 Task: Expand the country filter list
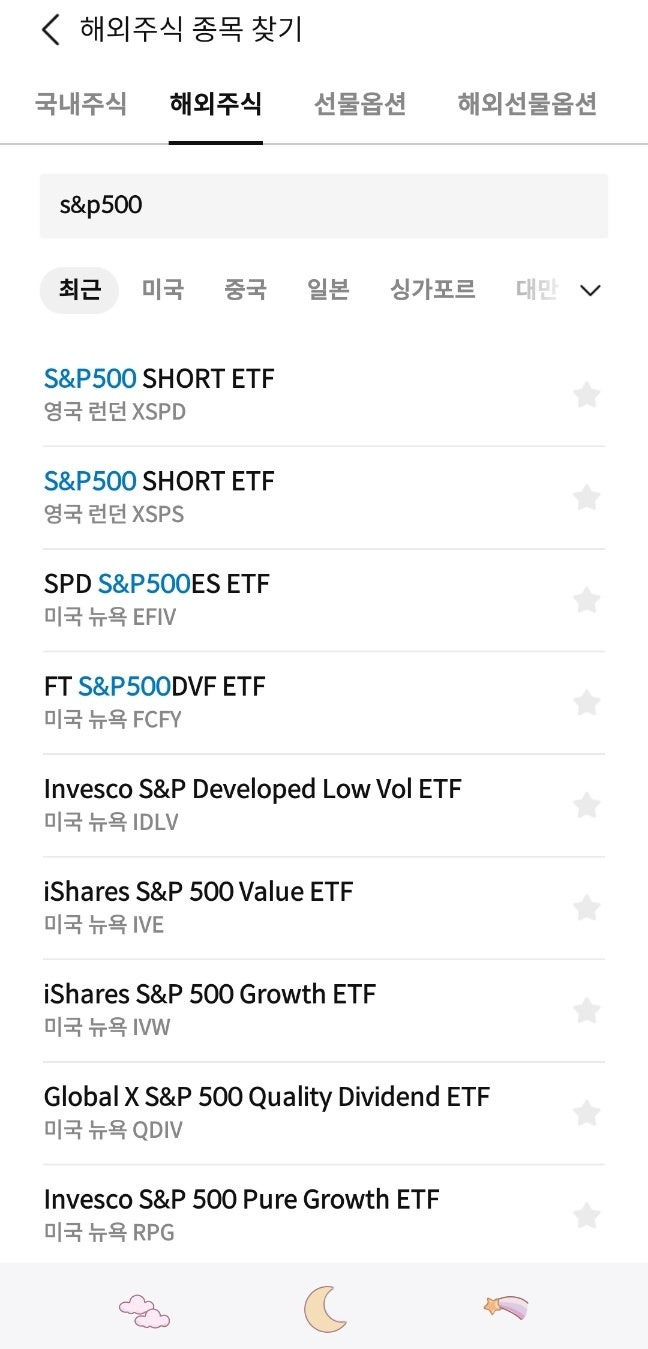click(x=591, y=290)
